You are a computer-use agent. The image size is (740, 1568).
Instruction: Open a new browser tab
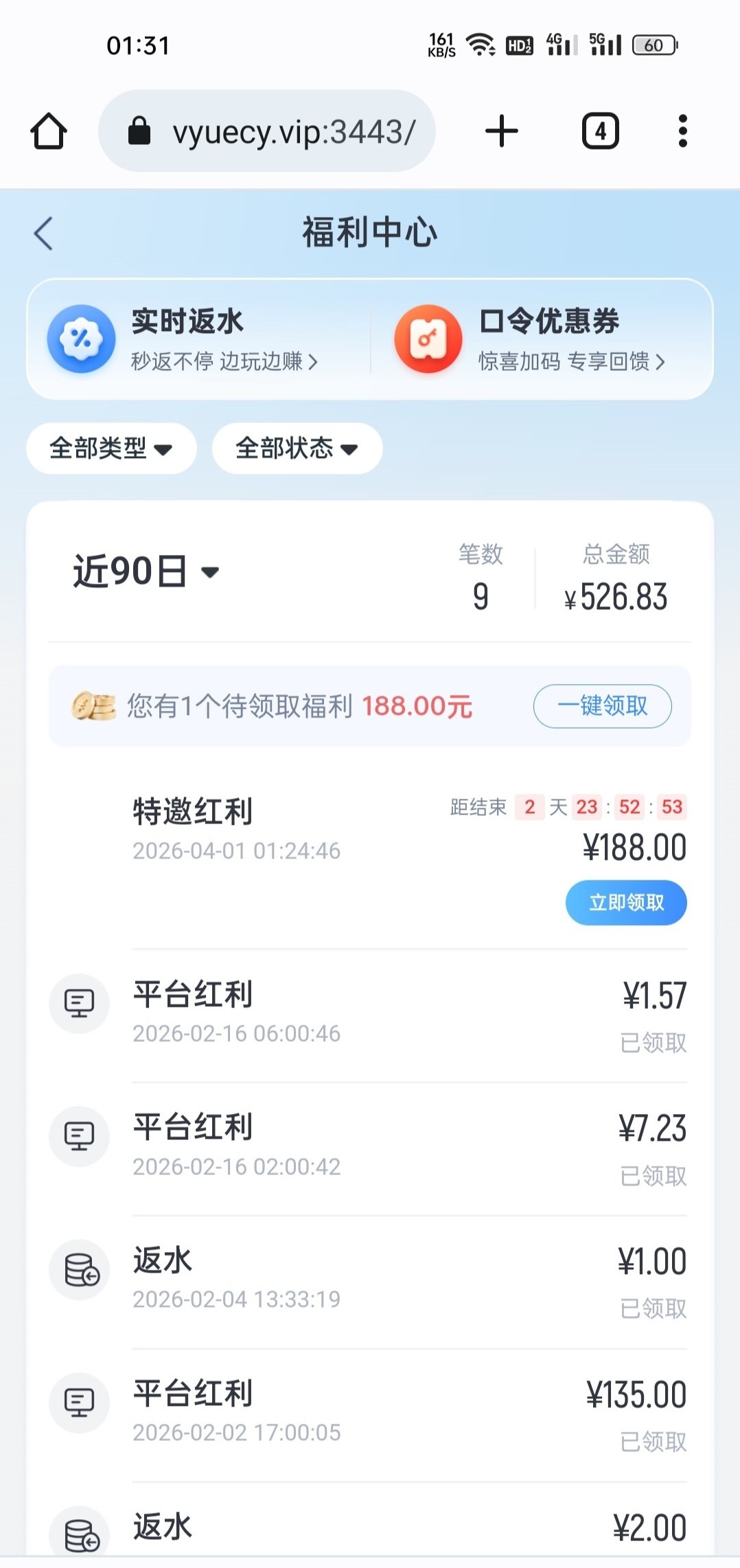pyautogui.click(x=502, y=131)
